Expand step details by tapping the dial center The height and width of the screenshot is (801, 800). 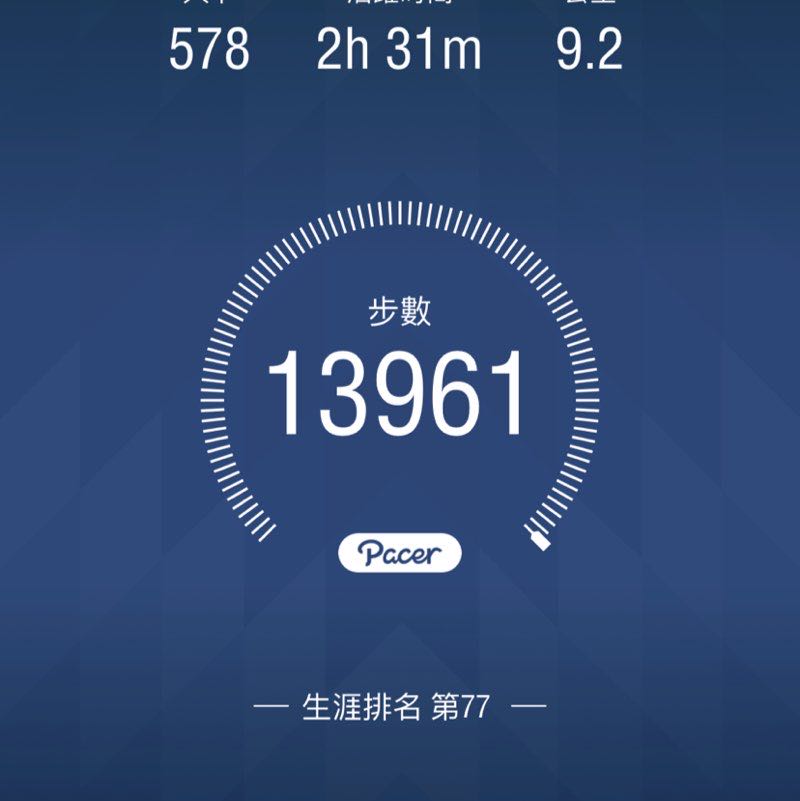[x=399, y=380]
